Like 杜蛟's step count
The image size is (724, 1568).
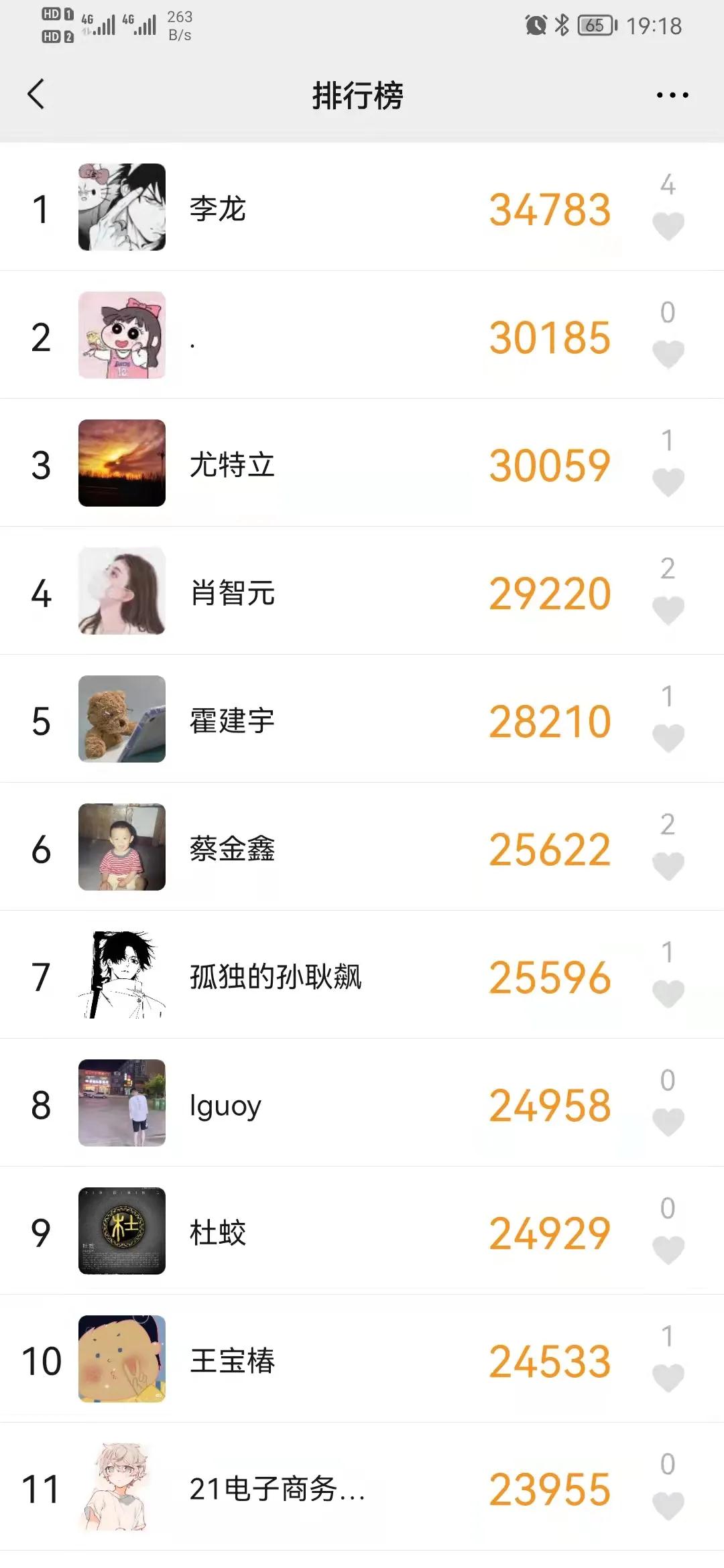tap(668, 1250)
